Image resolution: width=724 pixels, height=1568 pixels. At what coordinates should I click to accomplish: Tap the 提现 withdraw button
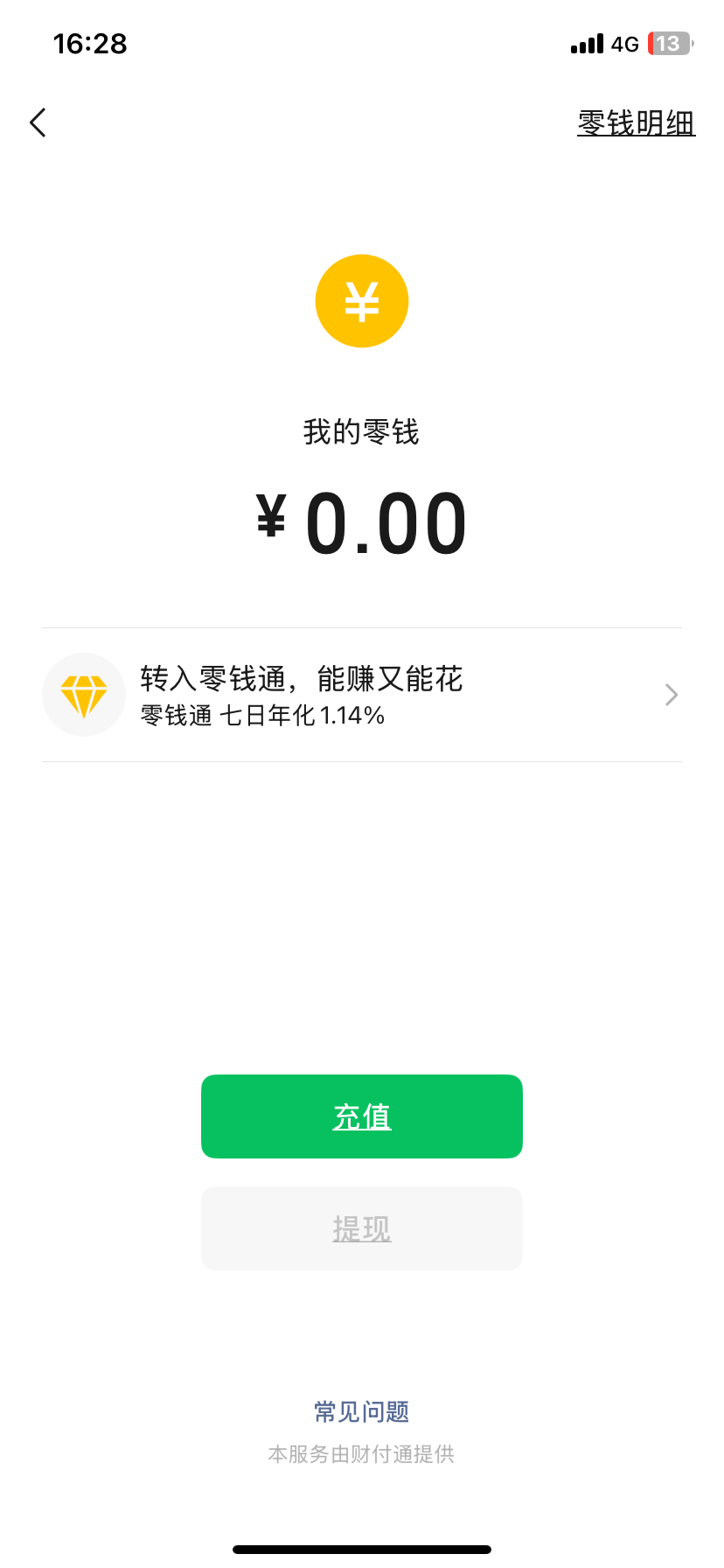(361, 1228)
